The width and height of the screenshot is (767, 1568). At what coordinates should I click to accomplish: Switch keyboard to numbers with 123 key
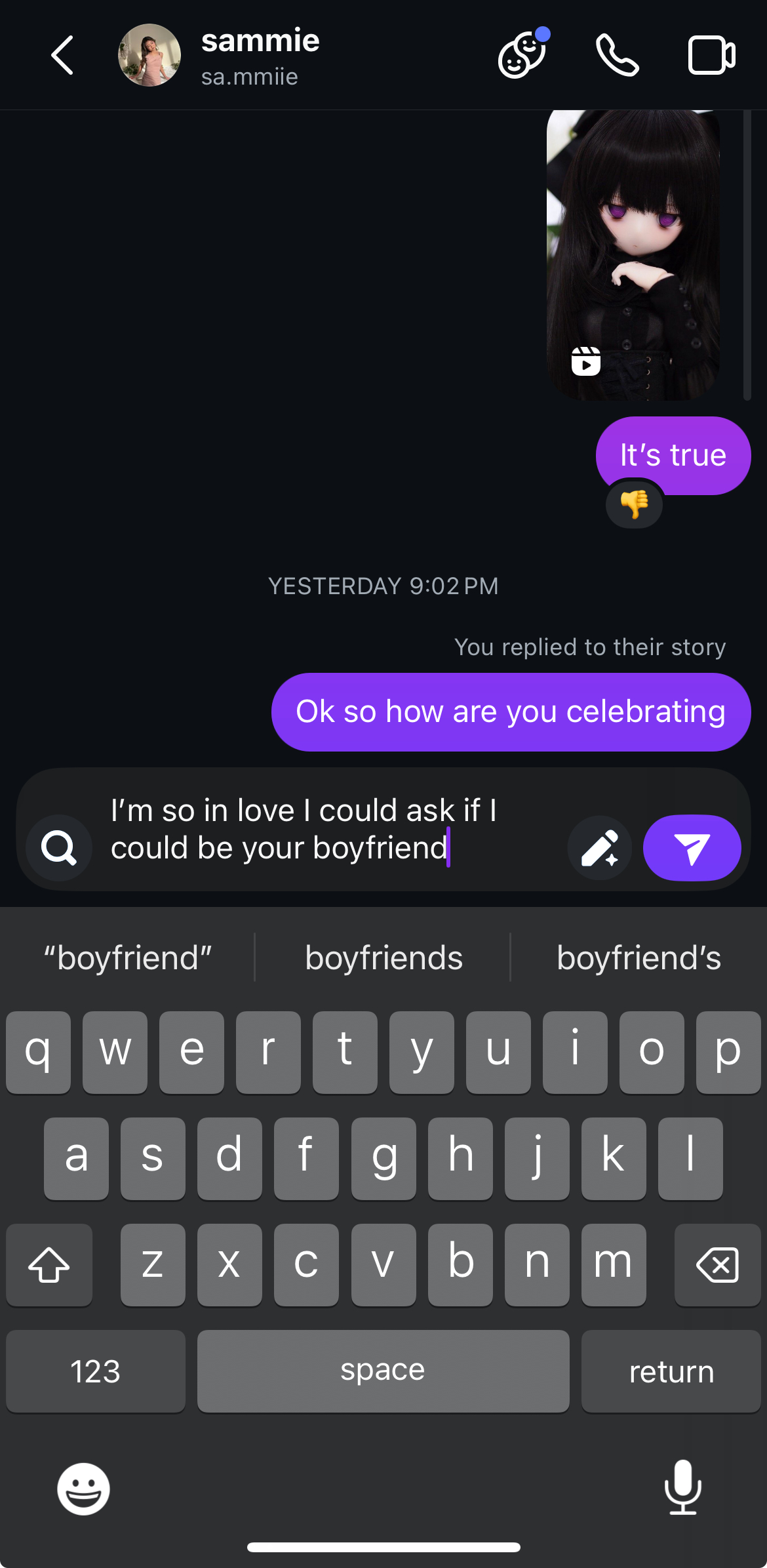tap(96, 1371)
